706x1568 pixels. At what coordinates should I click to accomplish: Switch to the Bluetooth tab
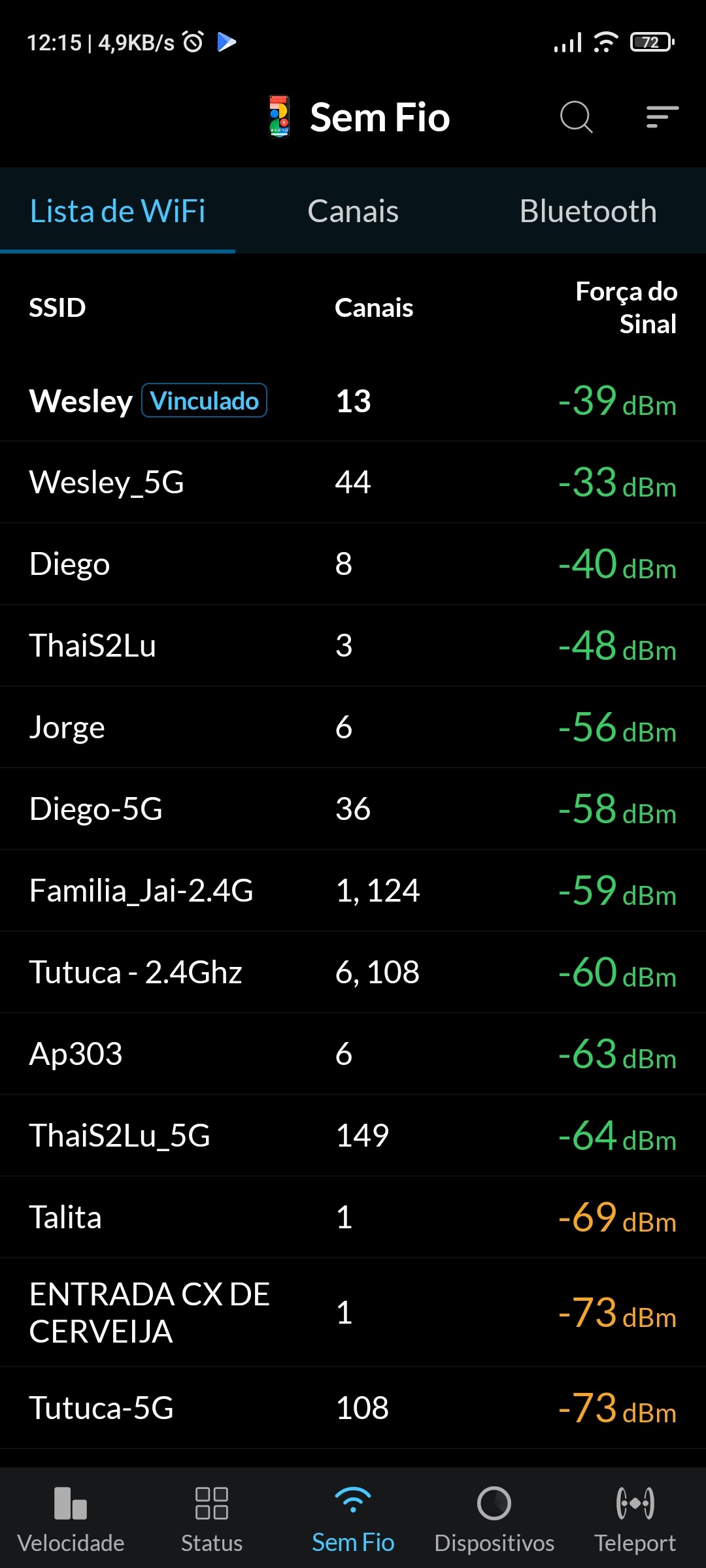pos(588,211)
